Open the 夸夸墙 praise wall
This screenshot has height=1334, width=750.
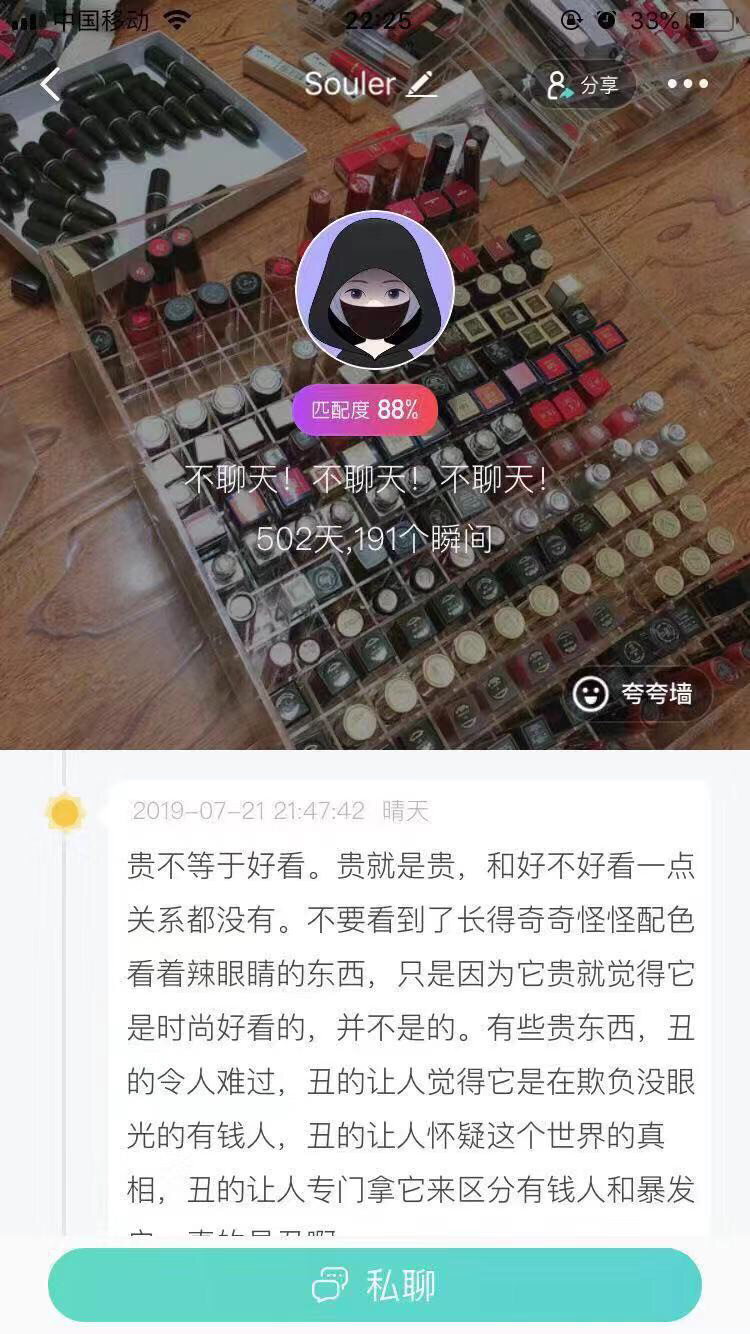(x=639, y=693)
